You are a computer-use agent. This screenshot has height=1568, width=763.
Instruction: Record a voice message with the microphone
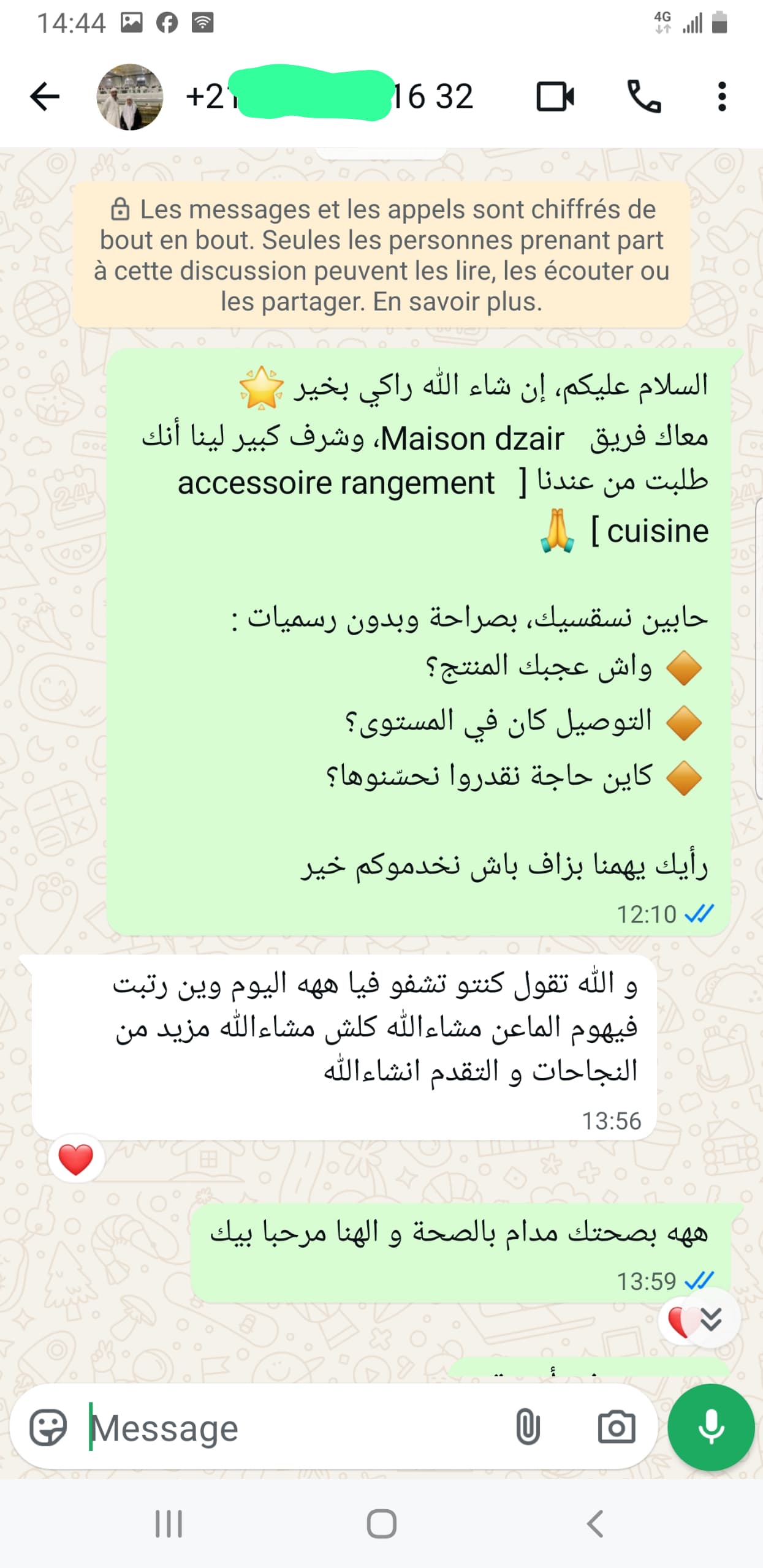click(711, 1428)
